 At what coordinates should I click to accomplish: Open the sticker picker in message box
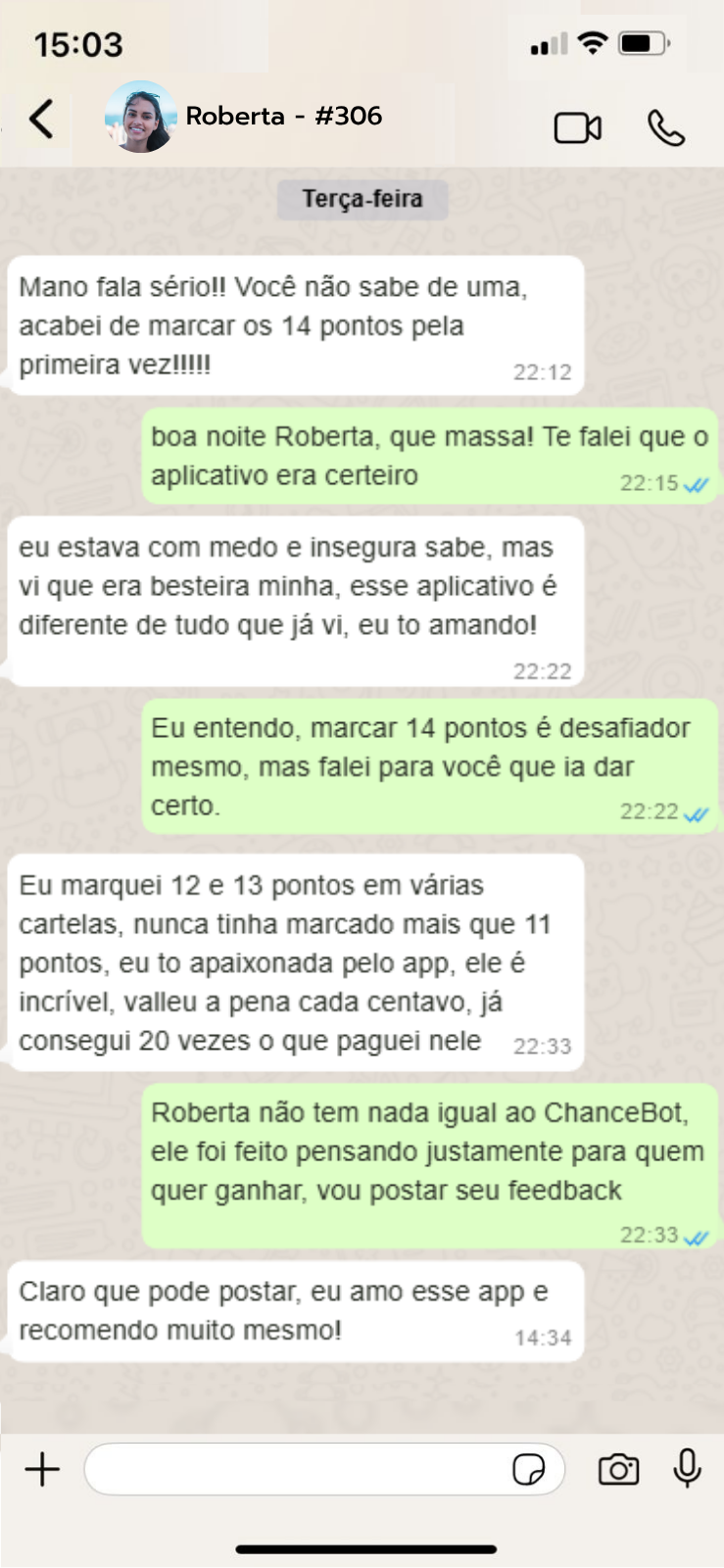pos(529,1469)
